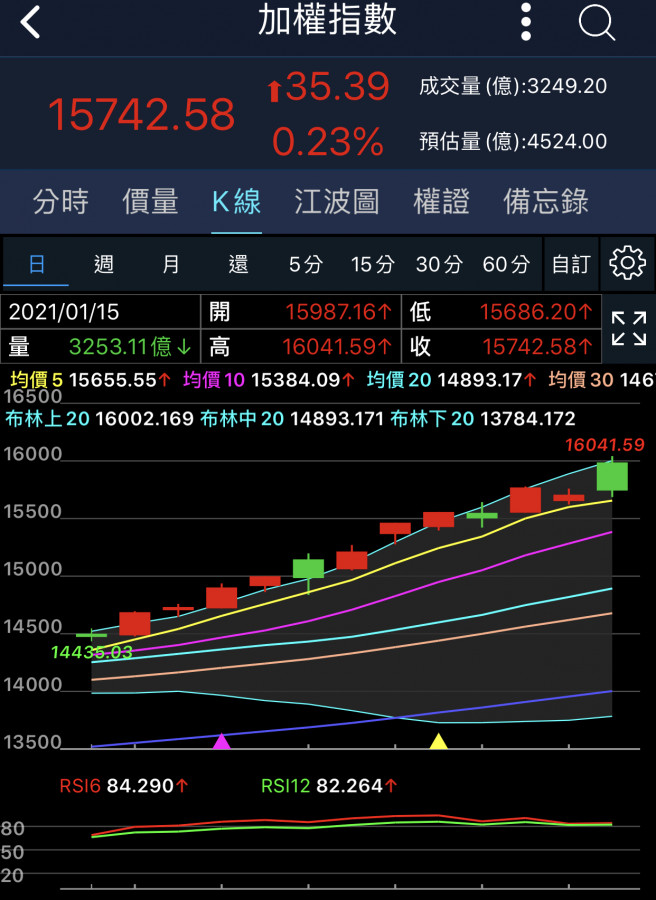656x900 pixels.
Task: Open the 自訂 custom period option
Action: (571, 264)
